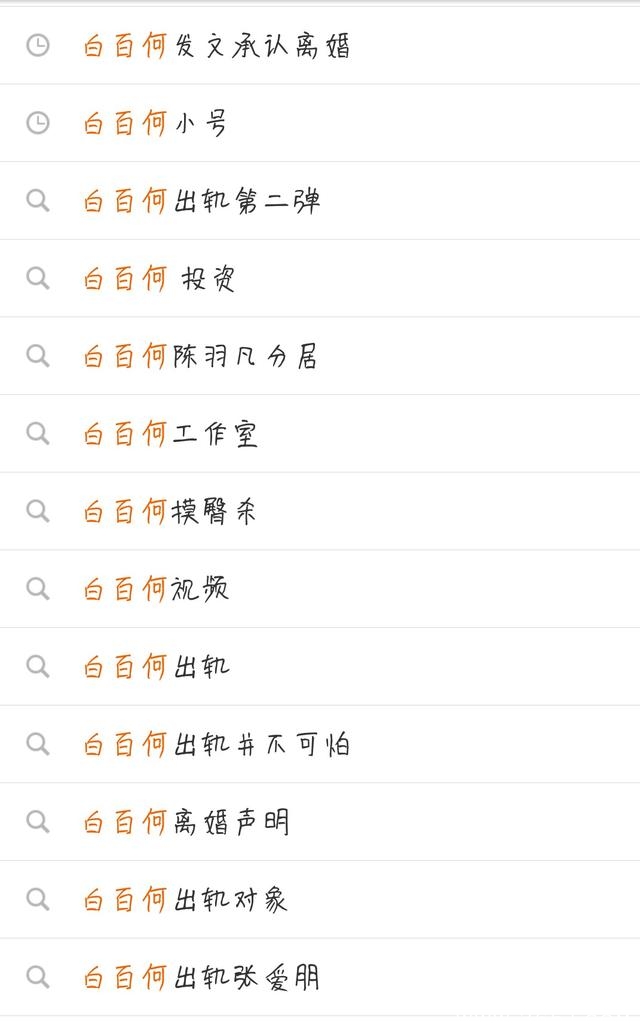Select recent search 白百何发文承认离婚
Image resolution: width=640 pixels, height=1034 pixels.
pos(216,46)
